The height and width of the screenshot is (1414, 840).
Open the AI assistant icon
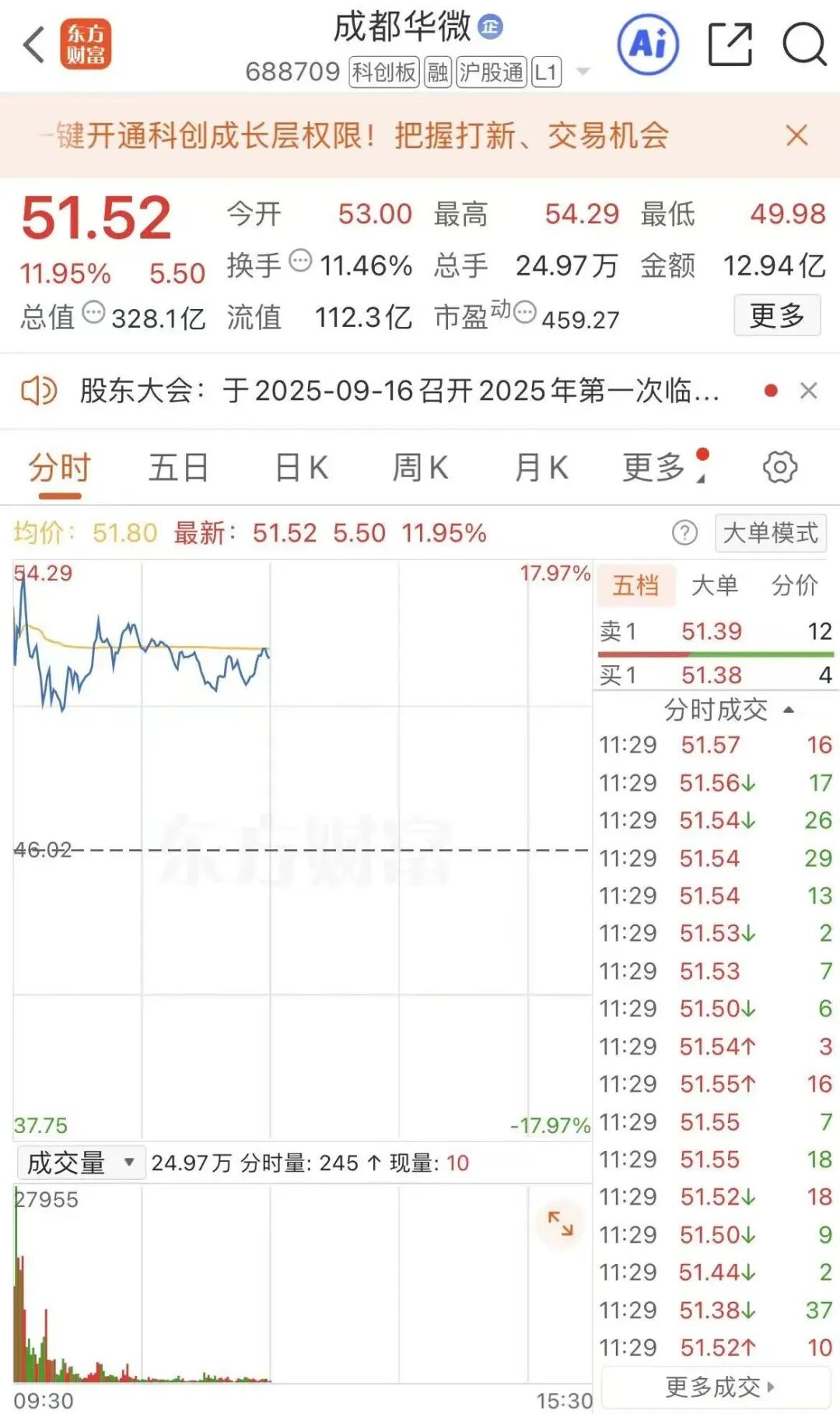tap(647, 44)
